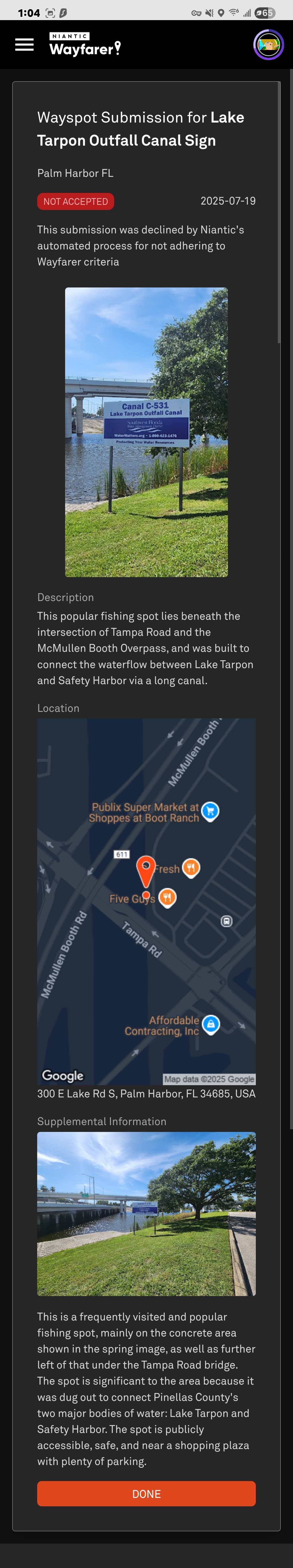
Task: Open the profile avatar
Action: [x=268, y=45]
